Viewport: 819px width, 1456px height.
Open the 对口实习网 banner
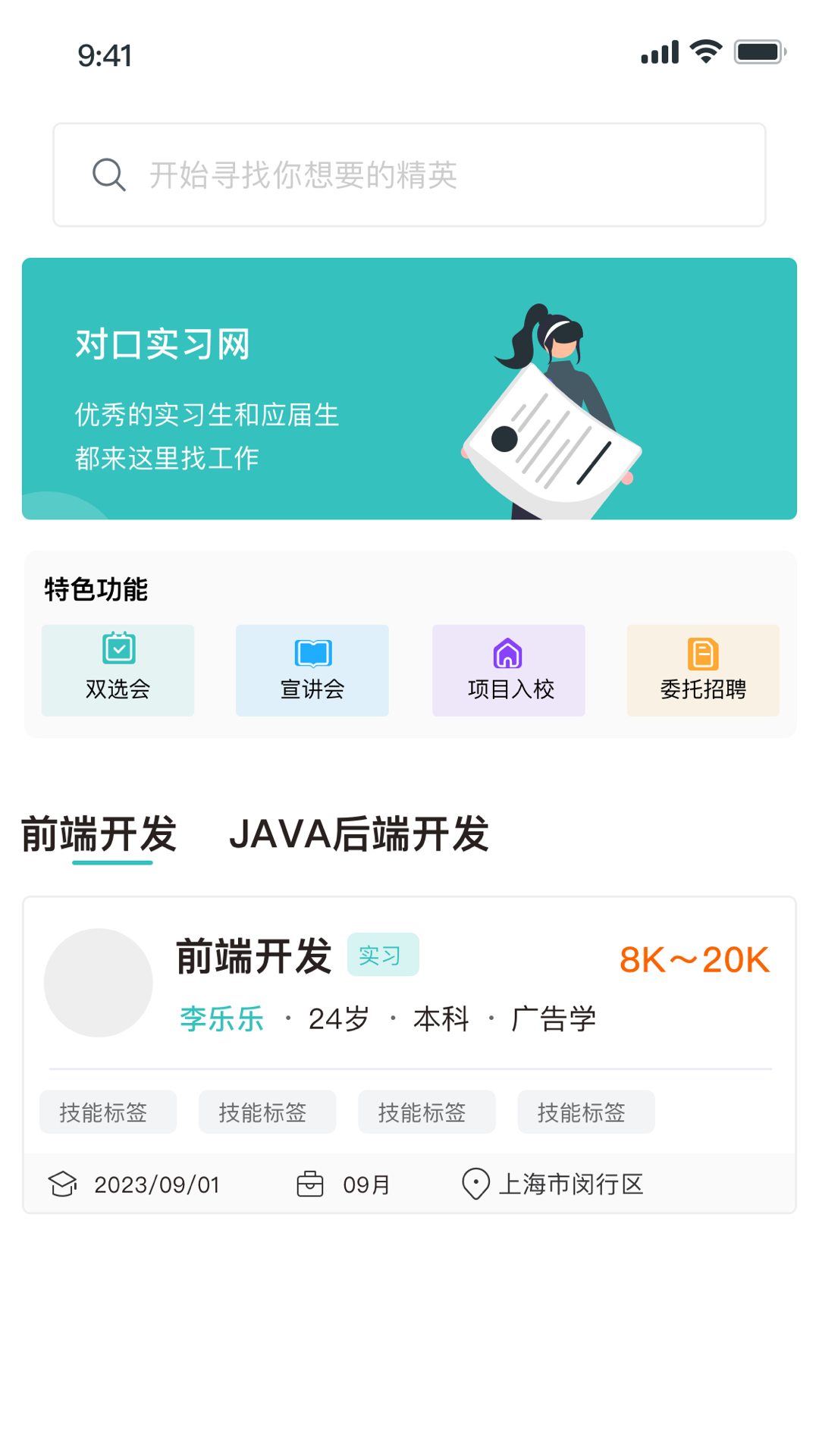409,388
